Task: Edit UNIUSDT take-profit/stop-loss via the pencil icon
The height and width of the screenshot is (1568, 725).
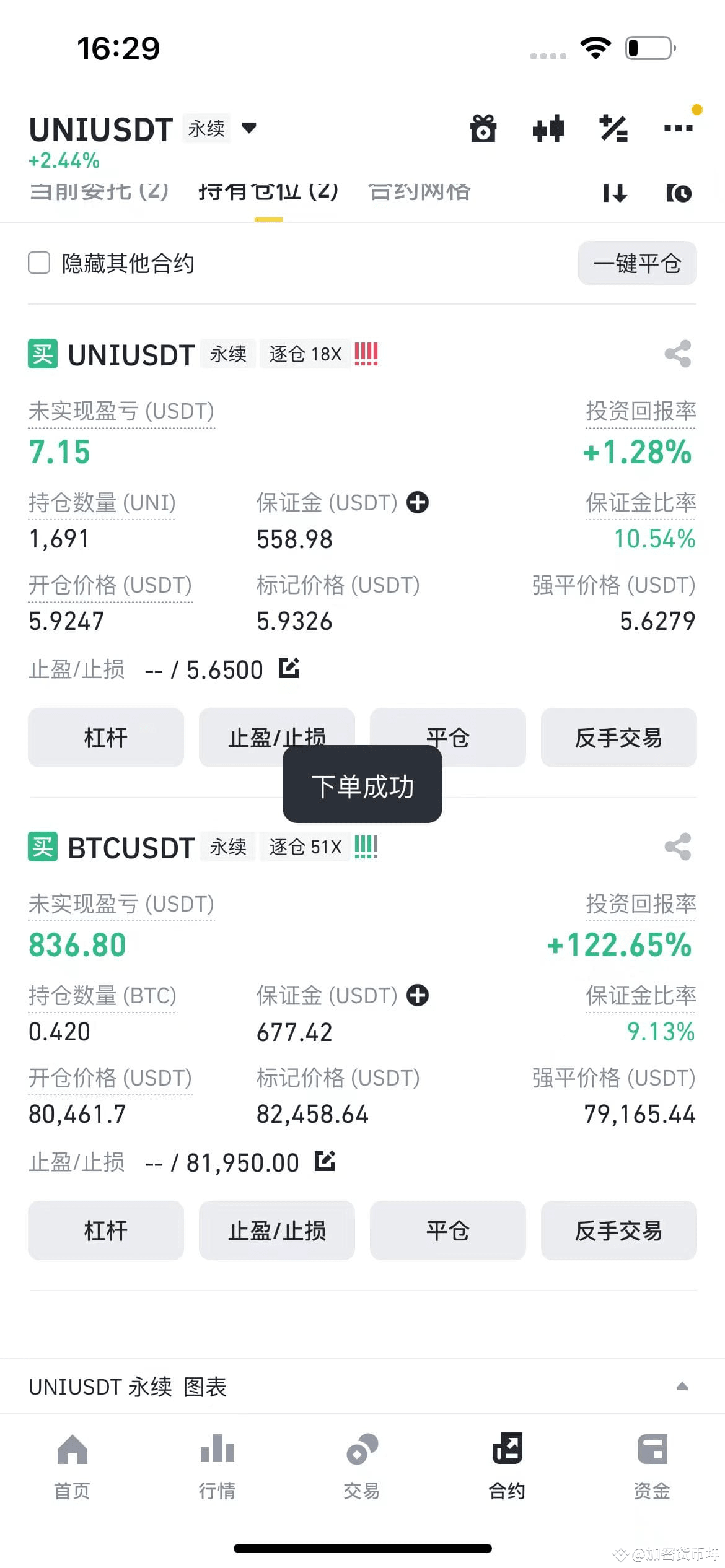Action: (289, 669)
